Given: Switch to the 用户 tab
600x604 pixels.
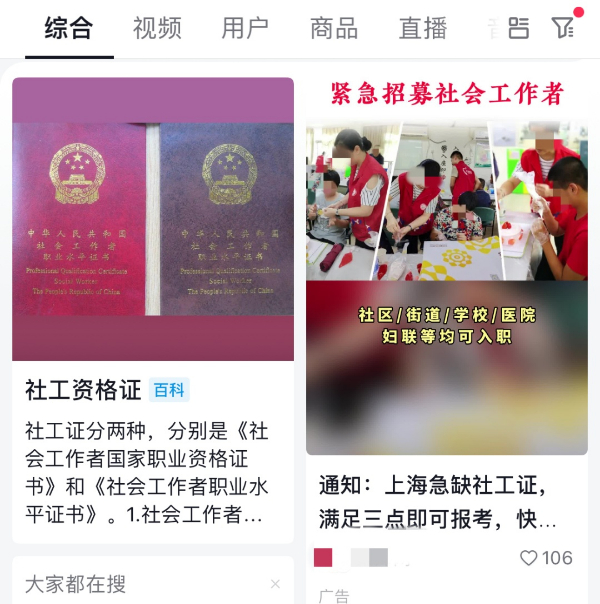Looking at the screenshot, I should (245, 28).
